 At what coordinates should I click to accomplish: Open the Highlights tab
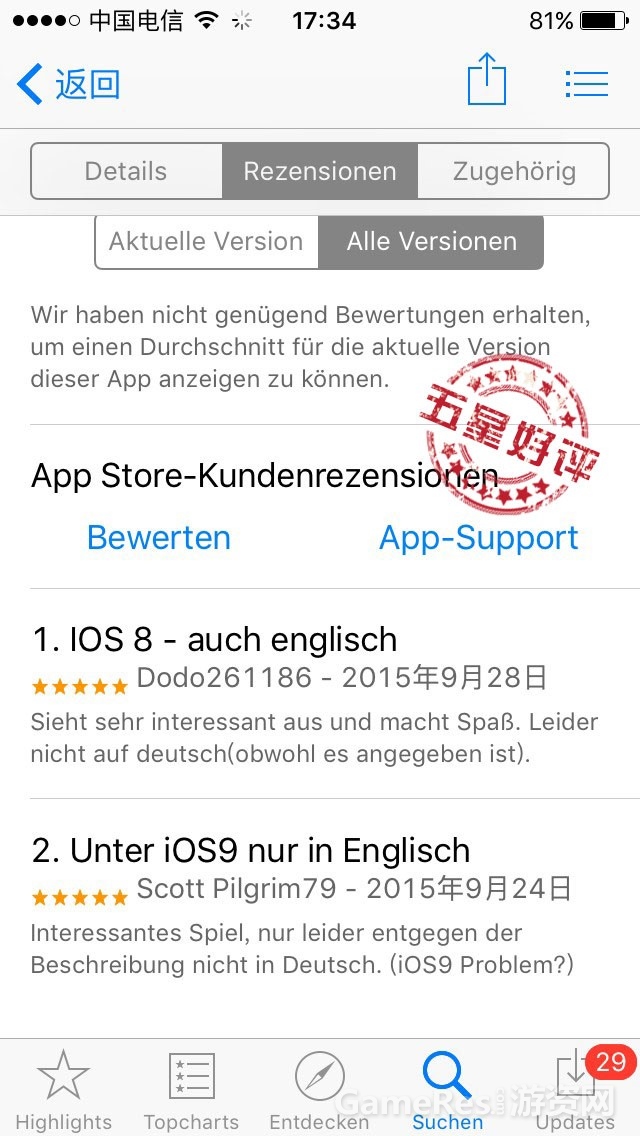tap(64, 1090)
